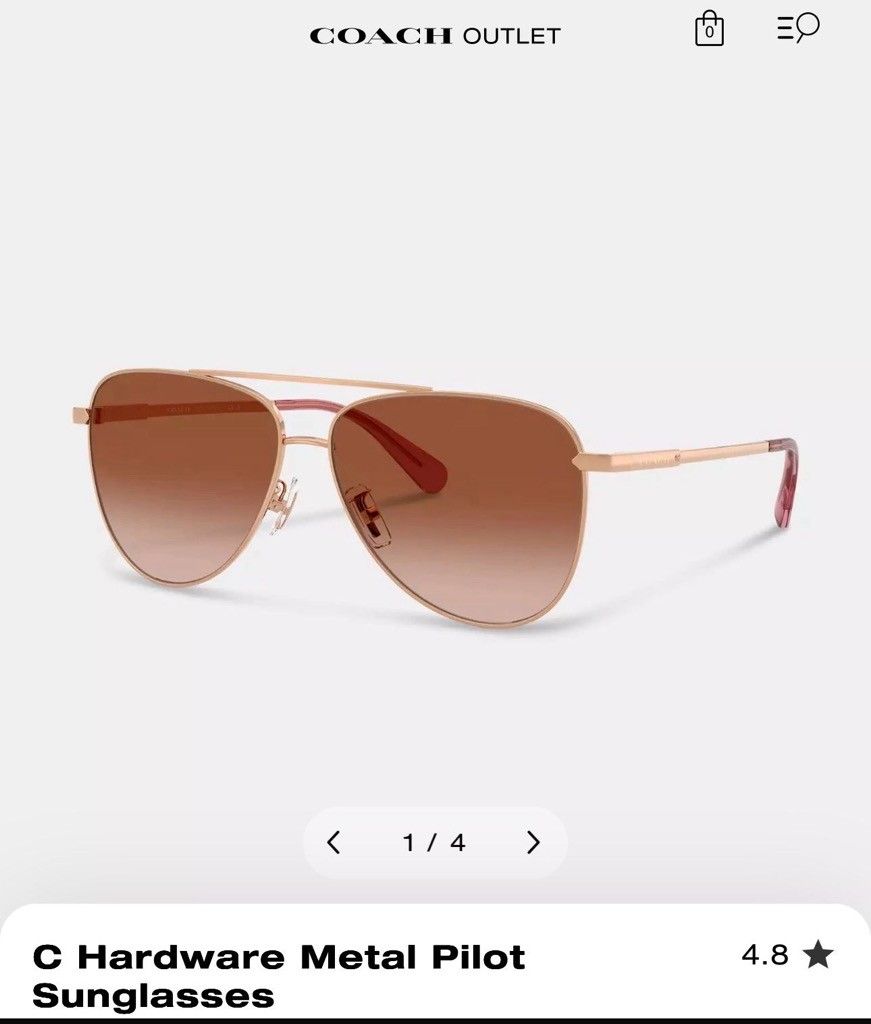The width and height of the screenshot is (871, 1024).
Task: Open the sunglasses product image
Action: (435, 490)
